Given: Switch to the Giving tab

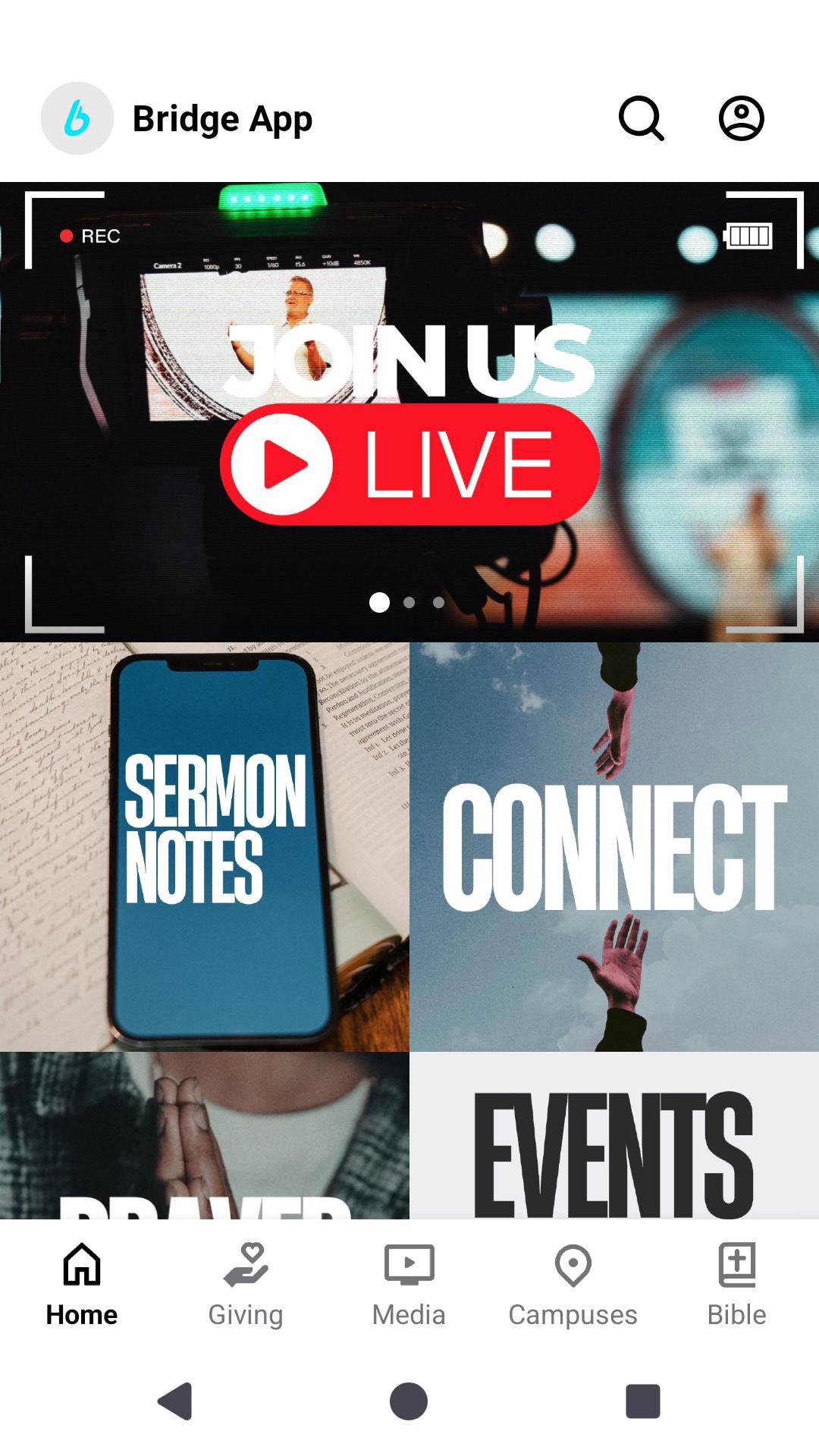Looking at the screenshot, I should click(x=246, y=1285).
